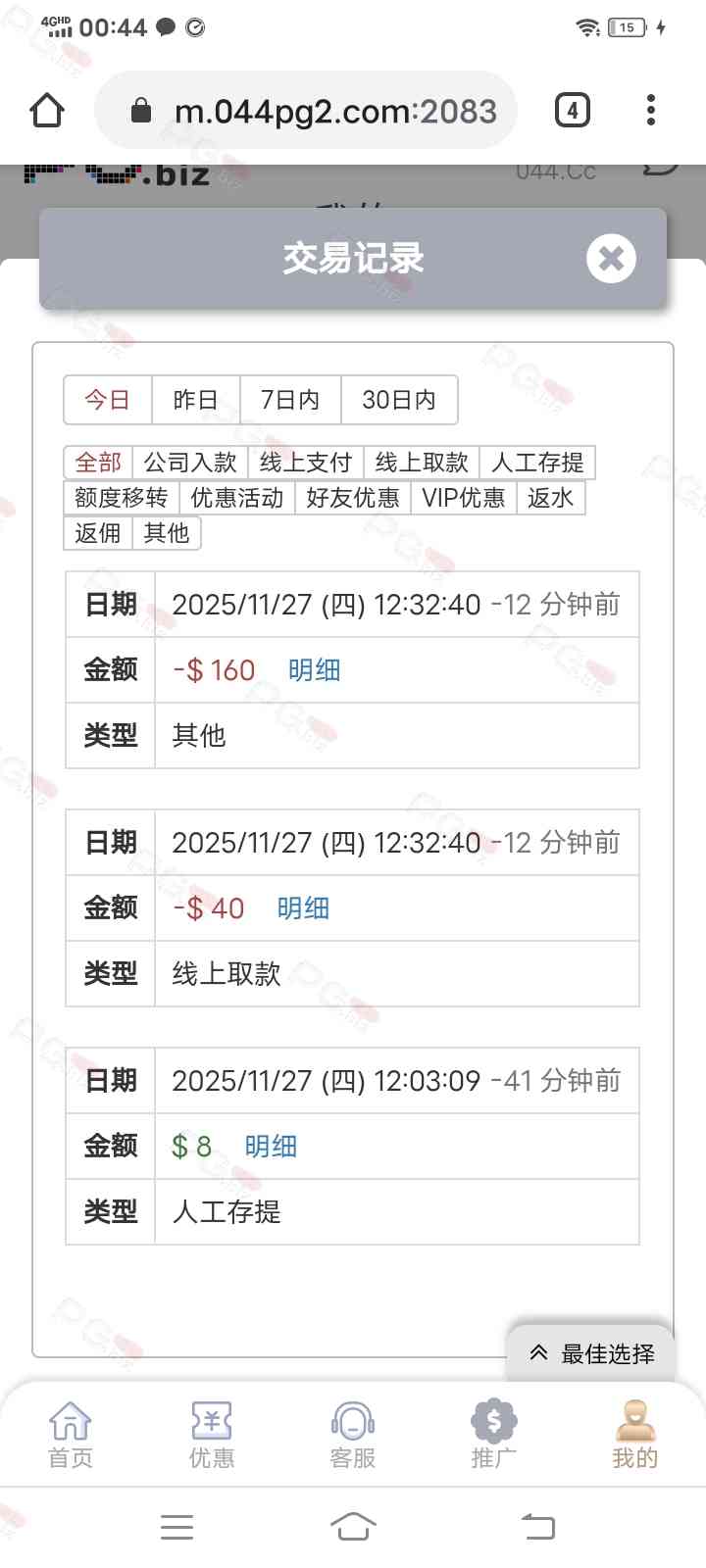
Task: Show 额度移转 transactions
Action: point(122,498)
